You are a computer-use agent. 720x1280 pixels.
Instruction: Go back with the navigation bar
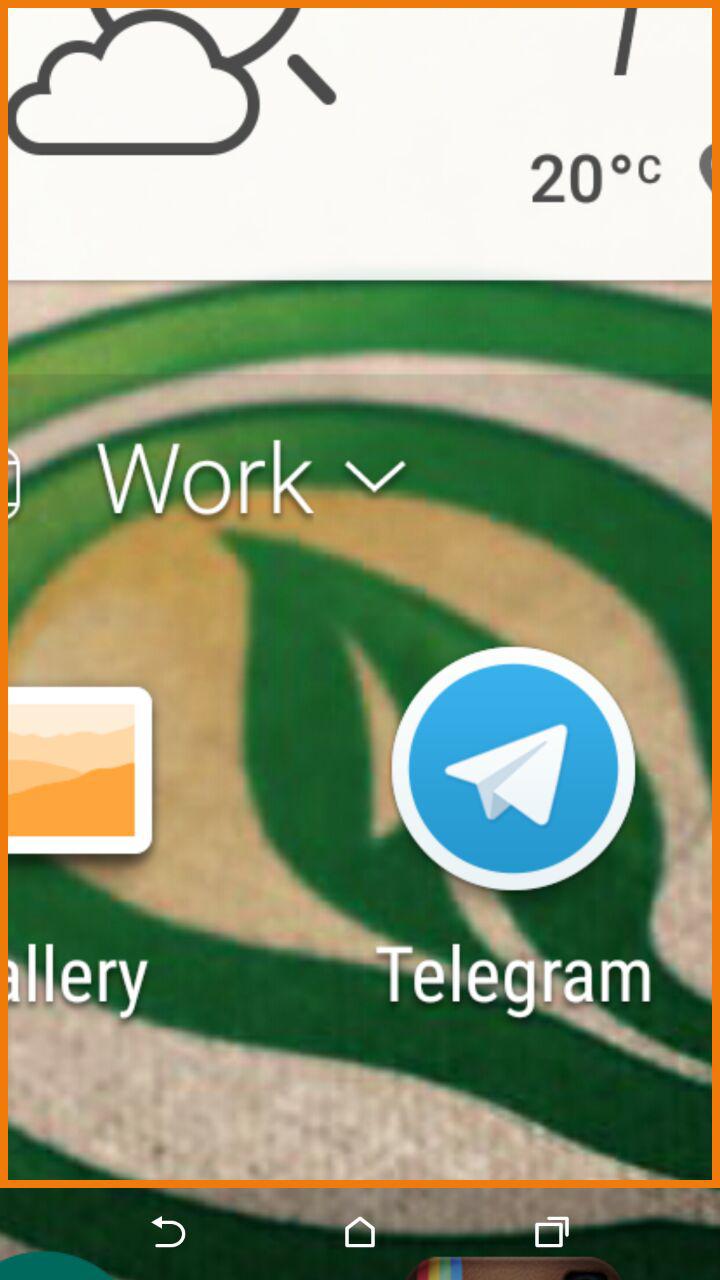click(x=168, y=1232)
